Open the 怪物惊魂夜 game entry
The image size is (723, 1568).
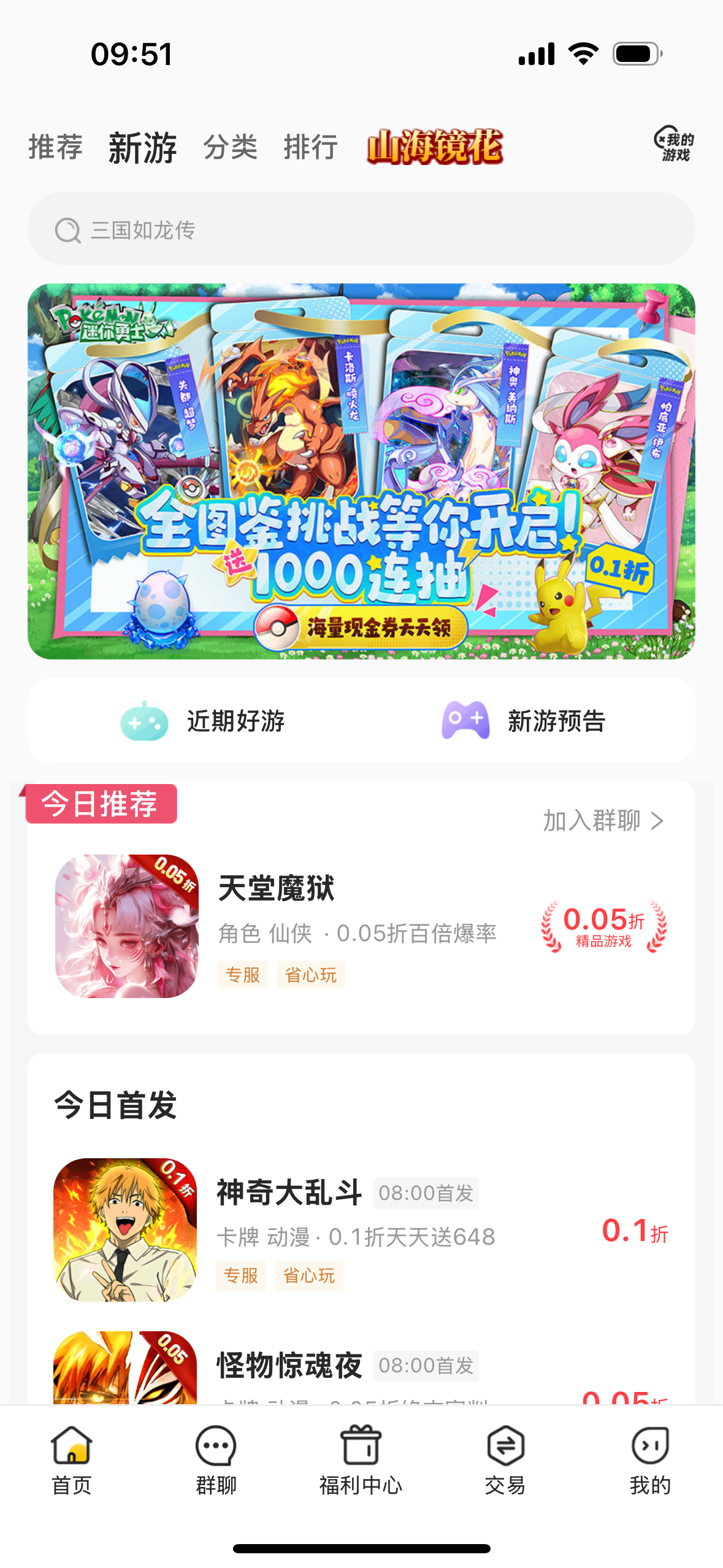coord(361,1367)
